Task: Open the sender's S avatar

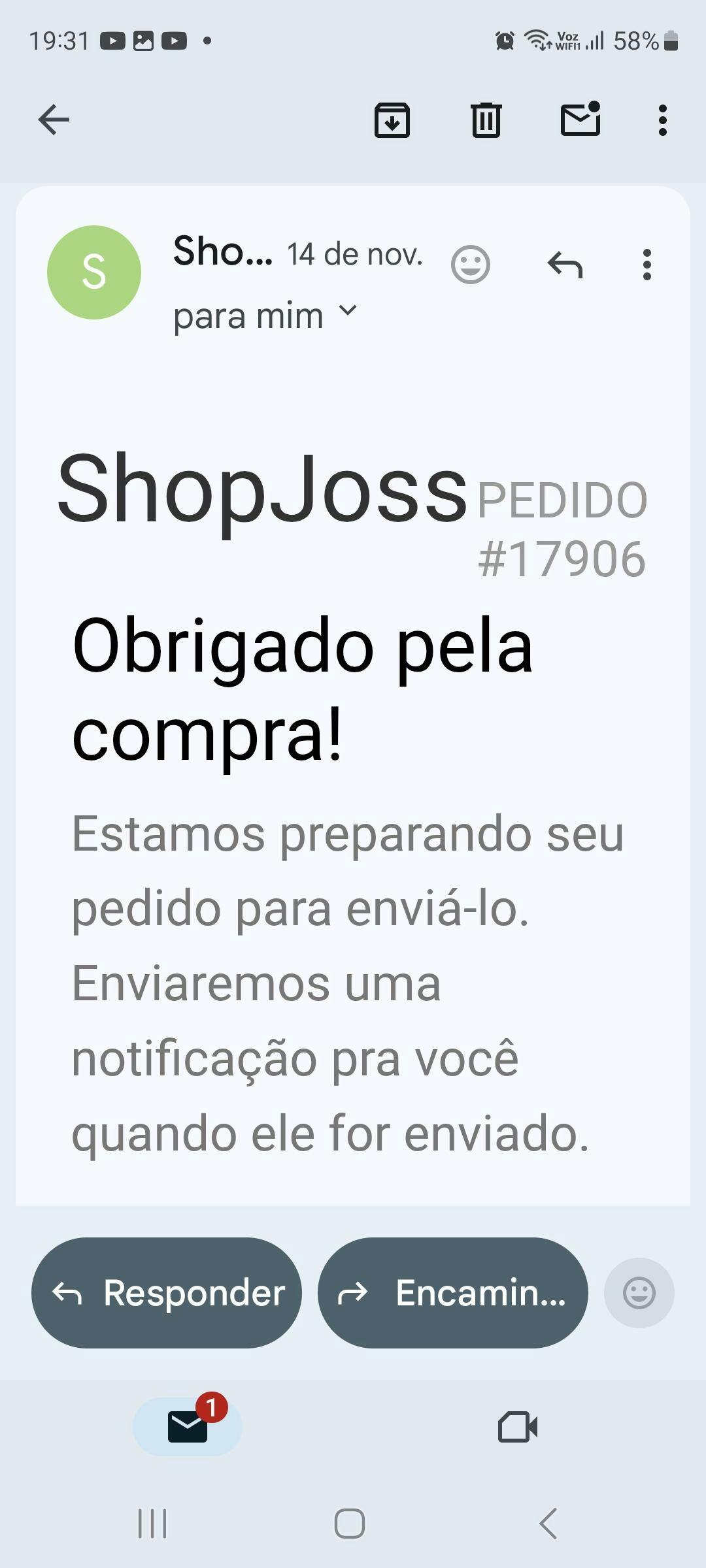Action: coord(94,272)
